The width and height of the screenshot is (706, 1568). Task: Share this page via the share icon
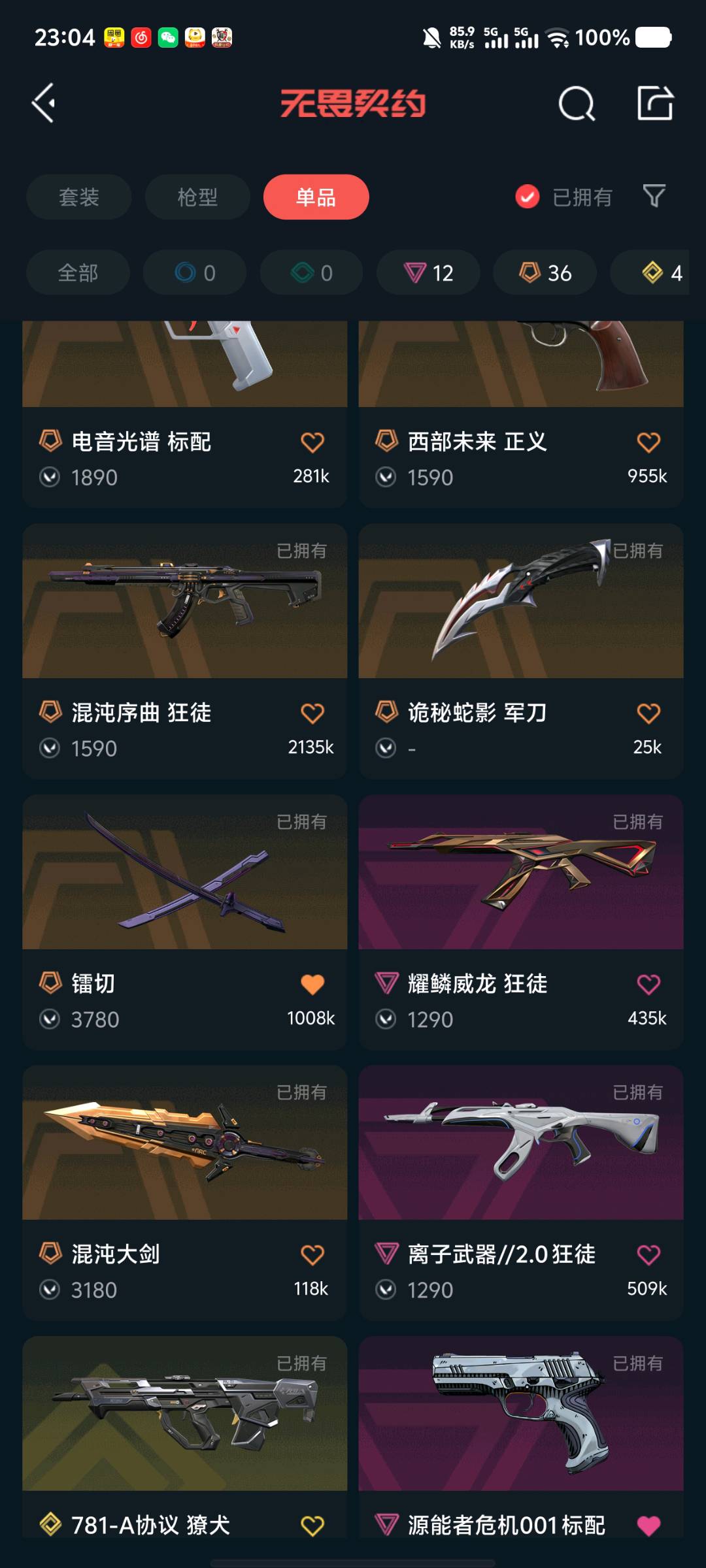pyautogui.click(x=655, y=103)
